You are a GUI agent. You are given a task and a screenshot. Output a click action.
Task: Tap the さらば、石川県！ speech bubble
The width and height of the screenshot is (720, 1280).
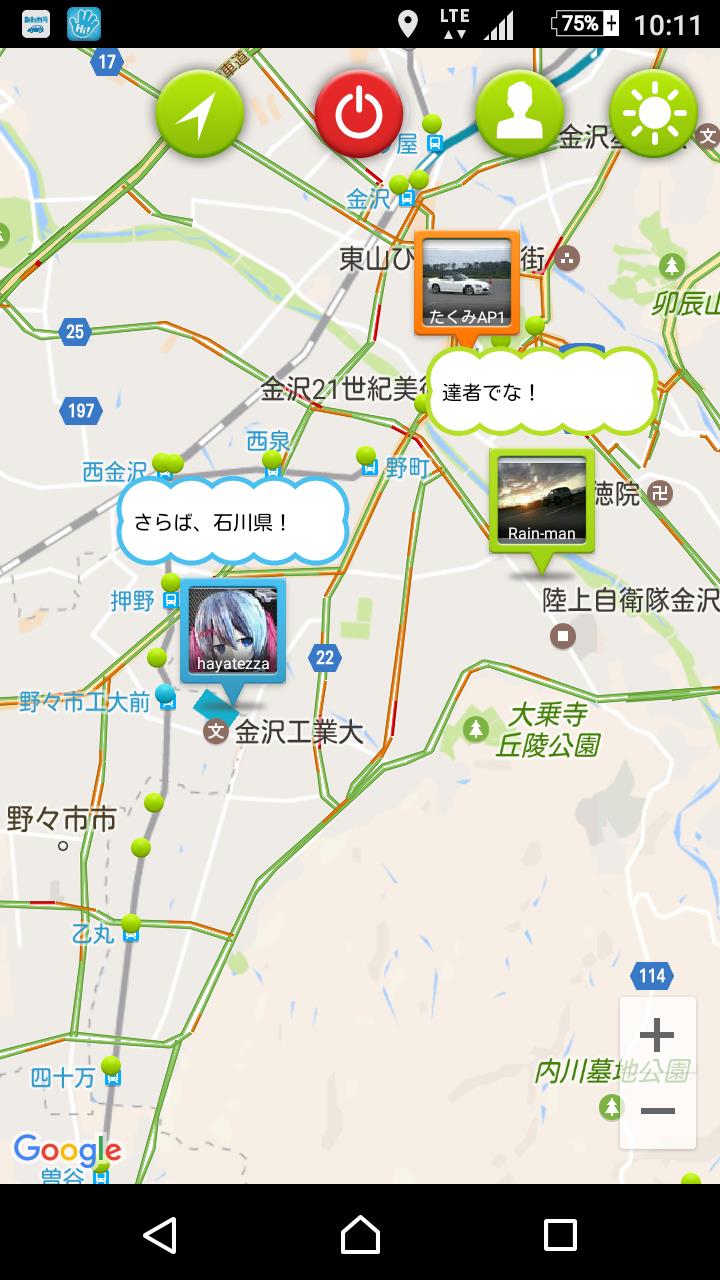[x=232, y=523]
